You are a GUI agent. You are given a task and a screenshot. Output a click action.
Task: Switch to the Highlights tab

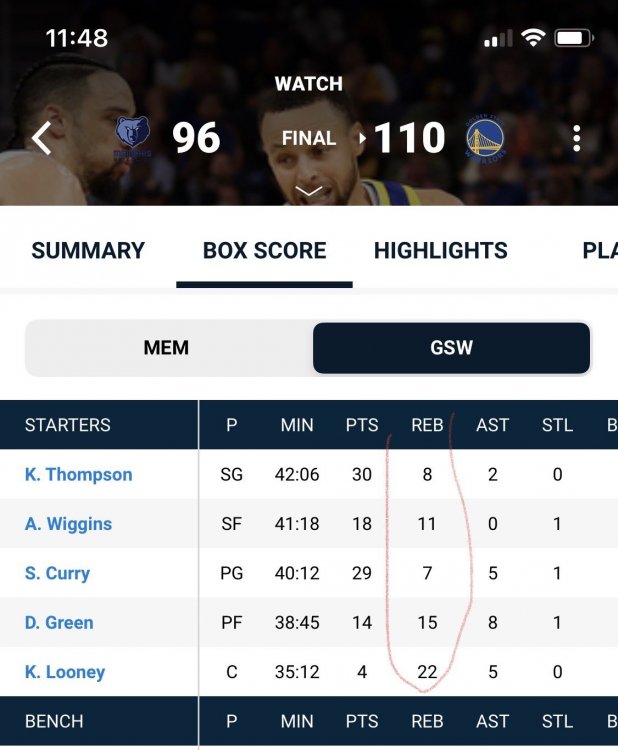click(x=440, y=251)
